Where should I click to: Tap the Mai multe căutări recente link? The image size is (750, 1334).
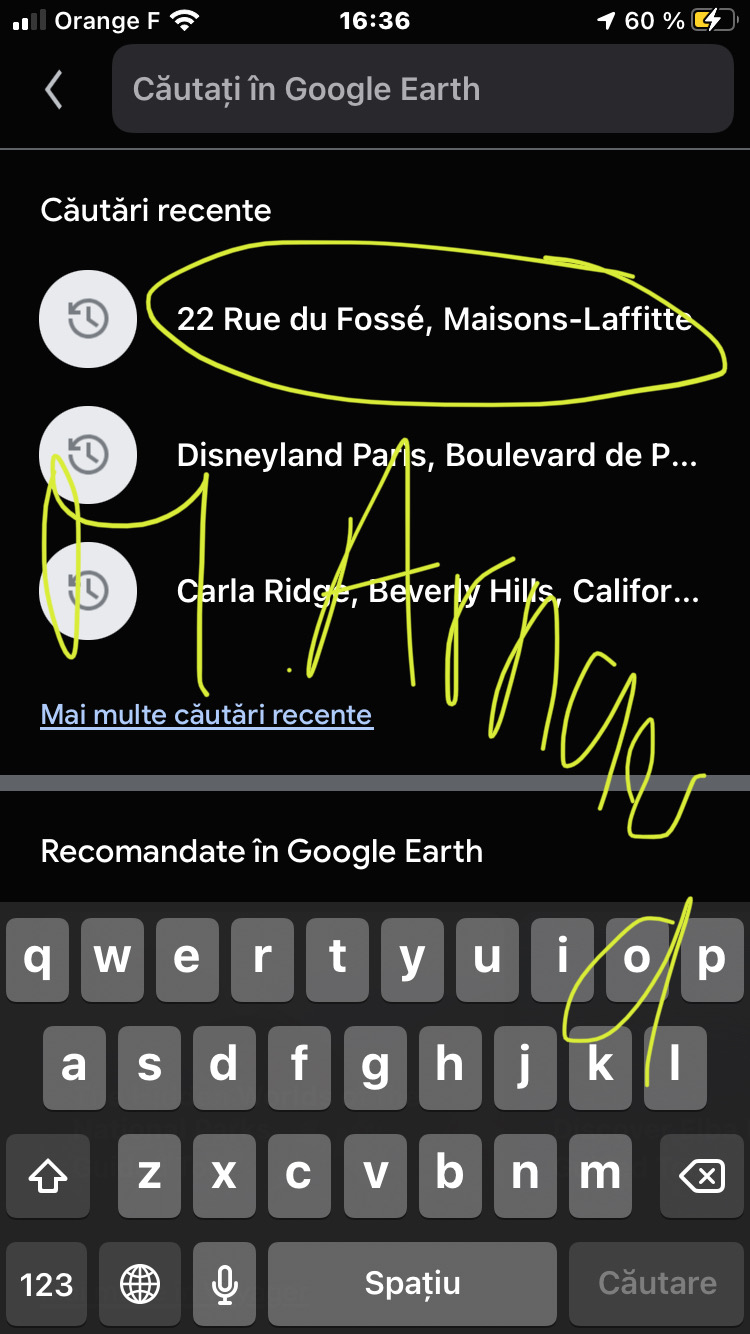tap(207, 715)
